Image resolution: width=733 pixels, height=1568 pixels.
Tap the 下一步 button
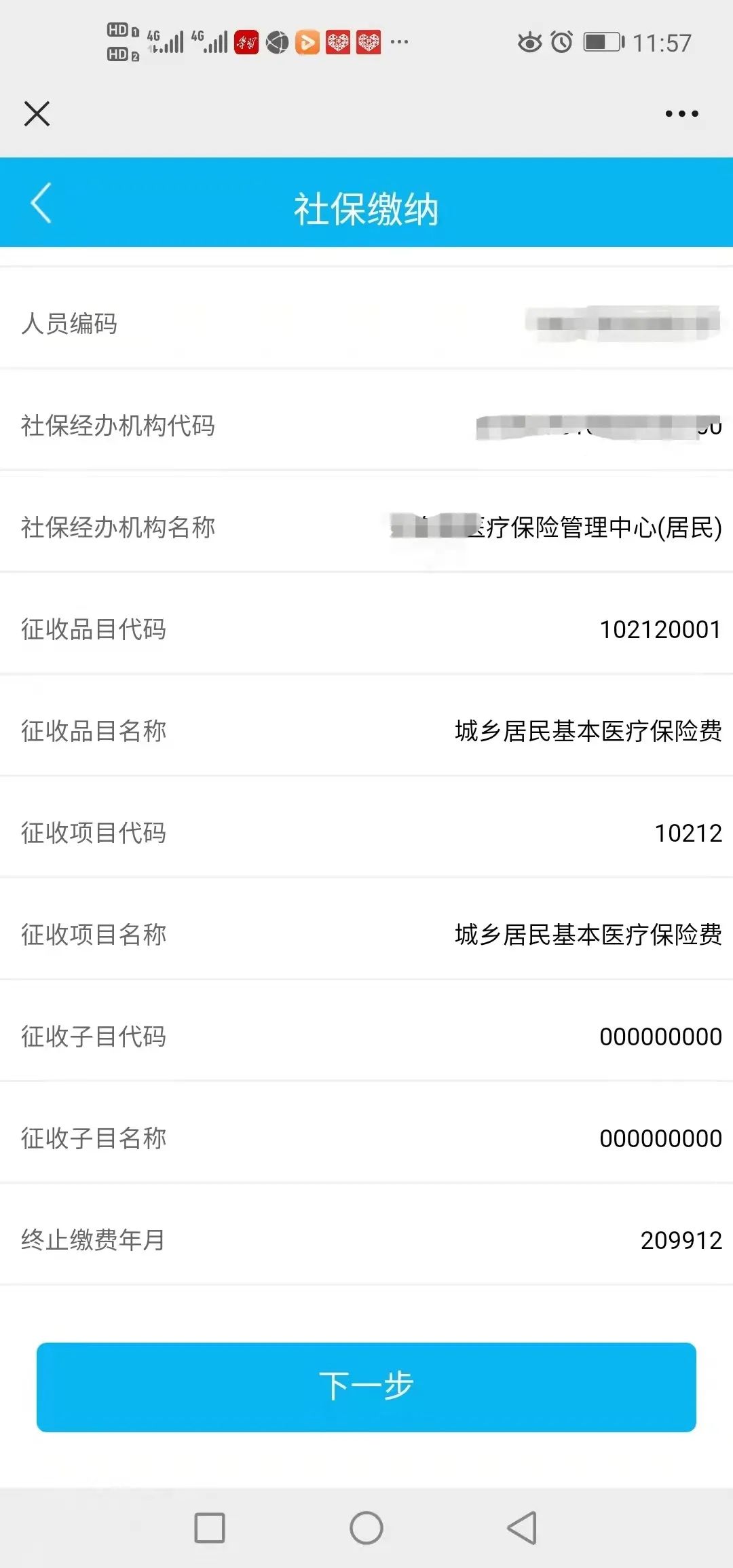coord(366,1387)
